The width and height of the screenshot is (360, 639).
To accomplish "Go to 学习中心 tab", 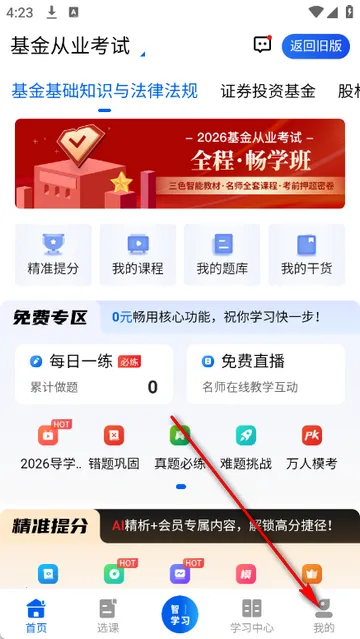I will pos(252,615).
